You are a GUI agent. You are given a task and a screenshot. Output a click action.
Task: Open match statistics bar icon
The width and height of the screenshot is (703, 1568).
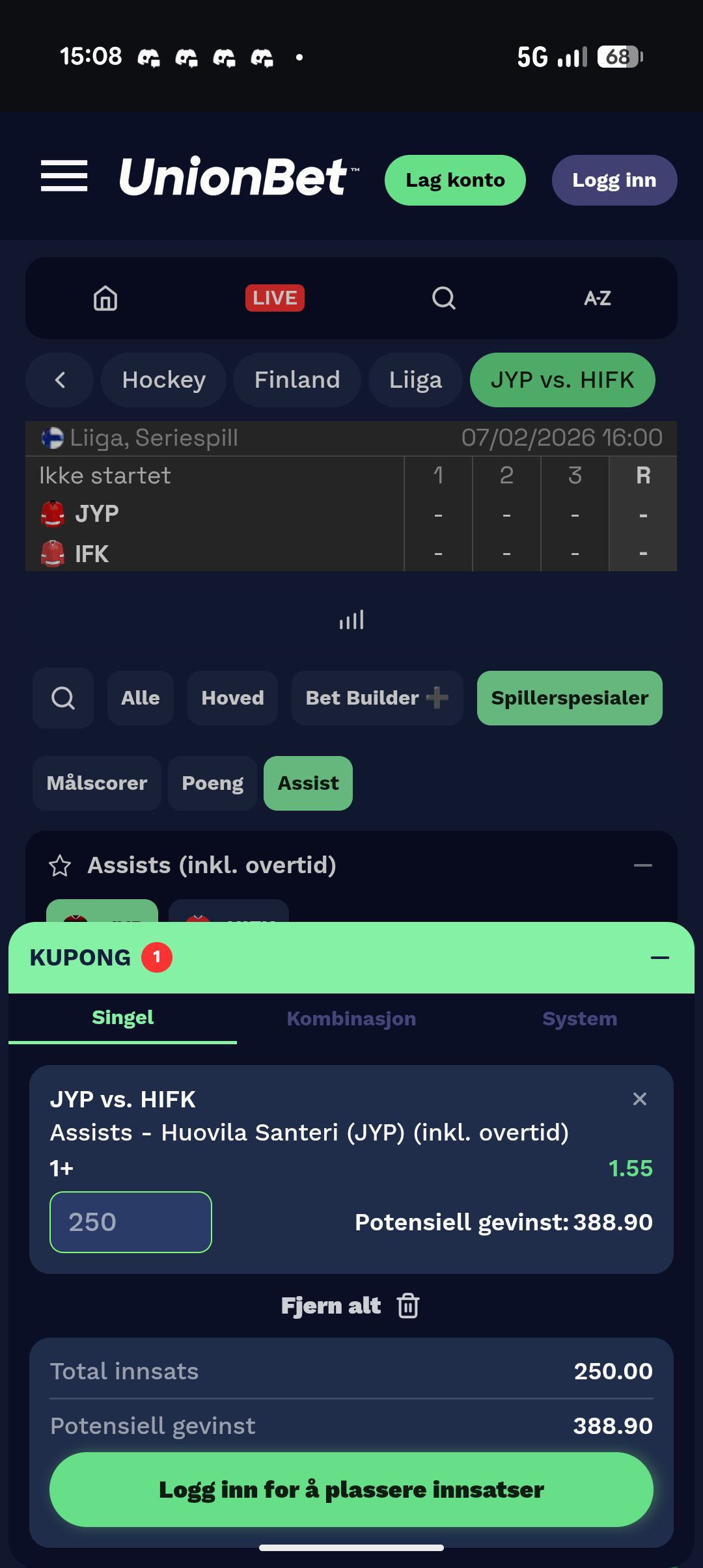point(351,620)
